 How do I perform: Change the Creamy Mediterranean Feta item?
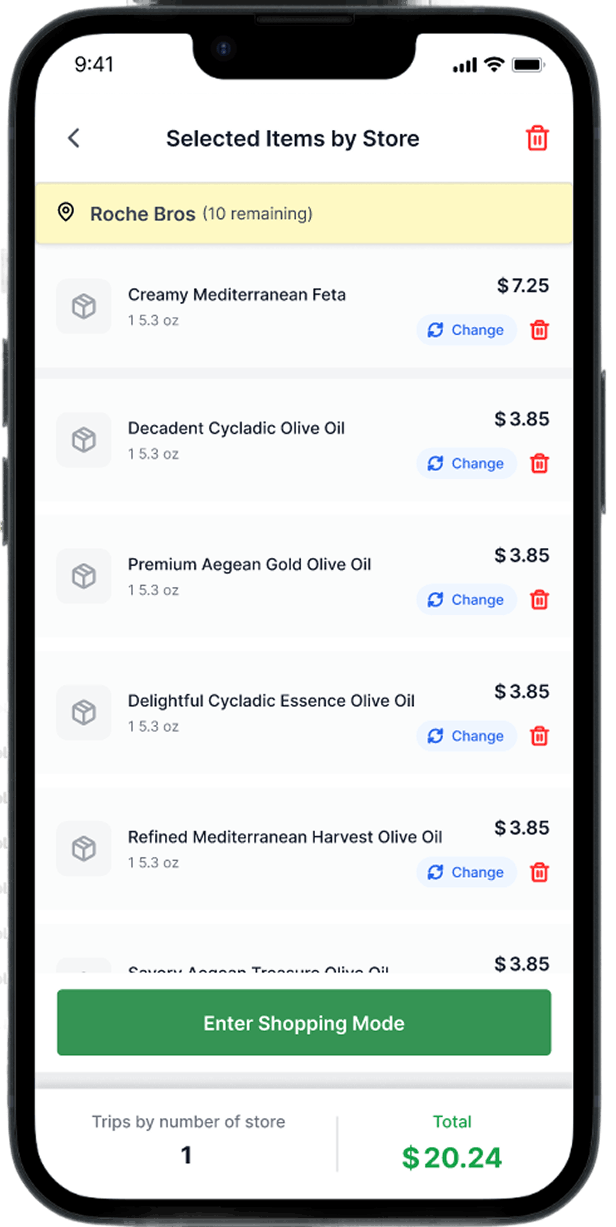[466, 330]
